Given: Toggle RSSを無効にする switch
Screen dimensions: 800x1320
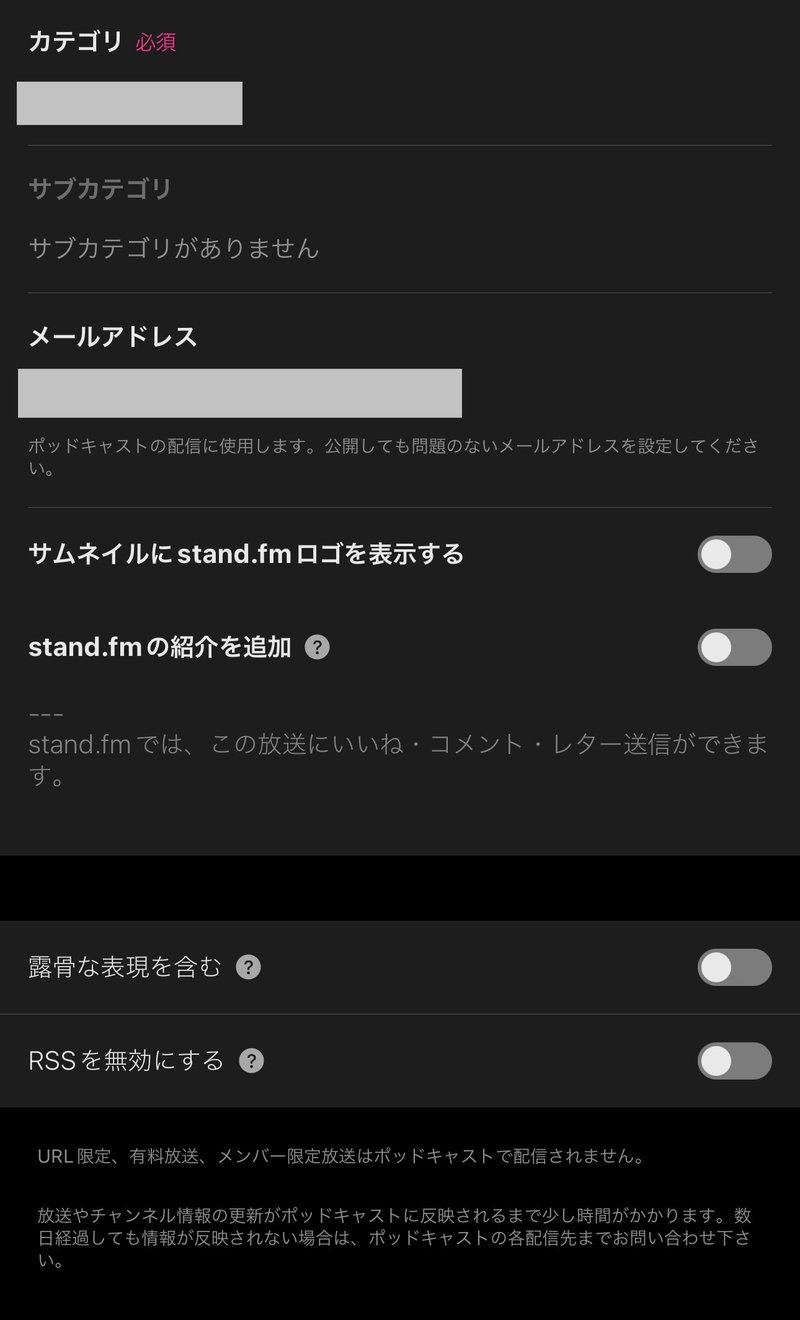Looking at the screenshot, I should (x=734, y=1061).
